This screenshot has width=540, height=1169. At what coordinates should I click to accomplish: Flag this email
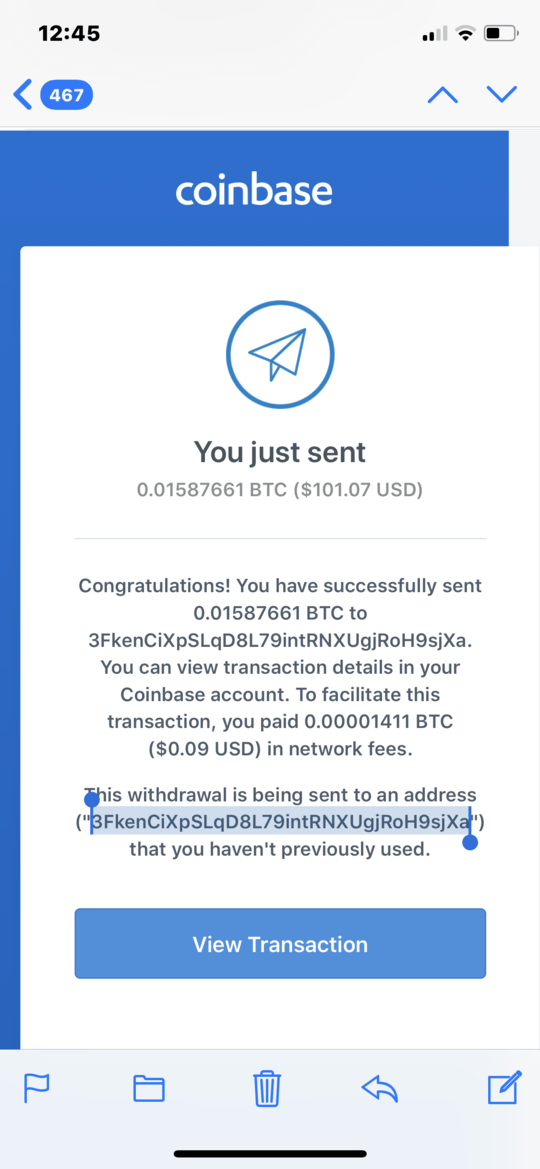pyautogui.click(x=37, y=1088)
